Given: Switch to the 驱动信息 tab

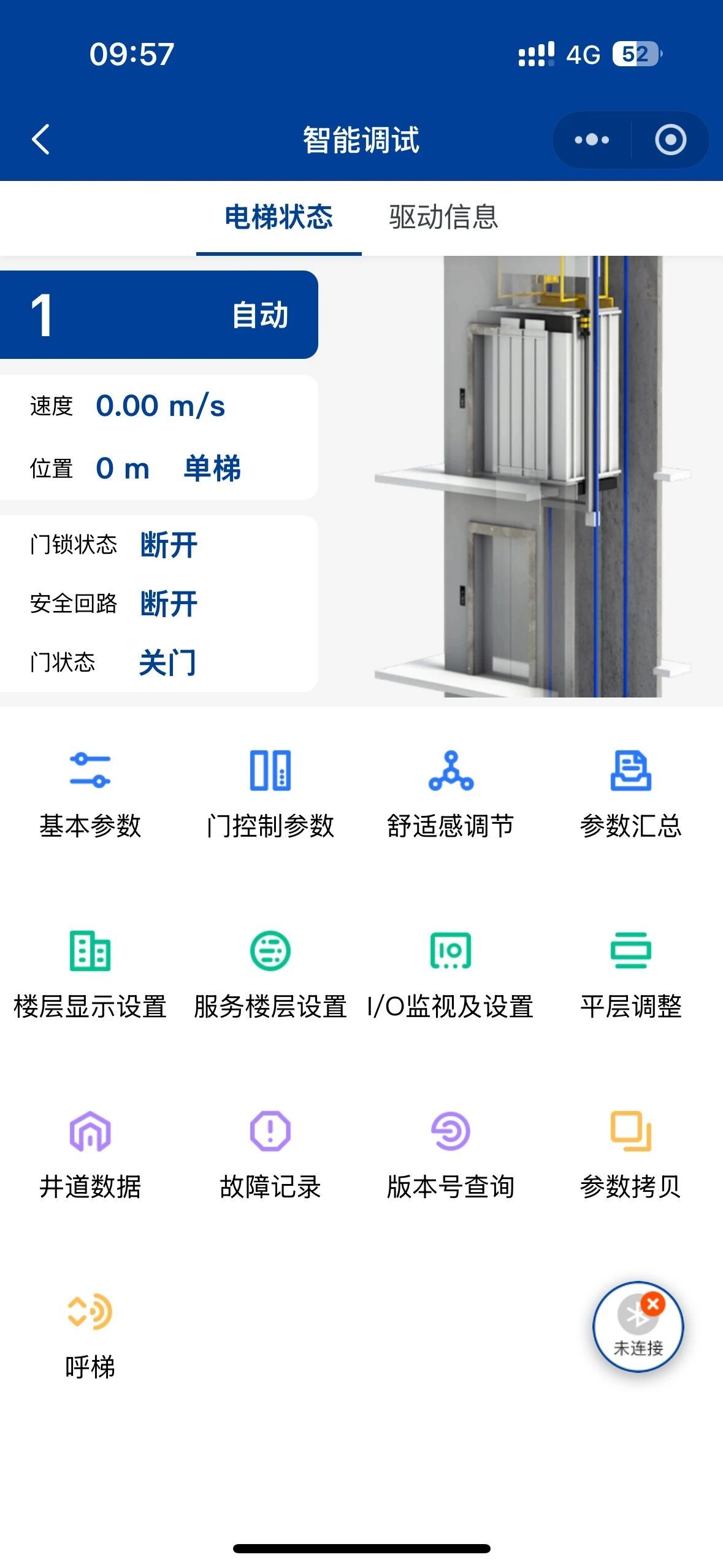Looking at the screenshot, I should pyautogui.click(x=443, y=217).
